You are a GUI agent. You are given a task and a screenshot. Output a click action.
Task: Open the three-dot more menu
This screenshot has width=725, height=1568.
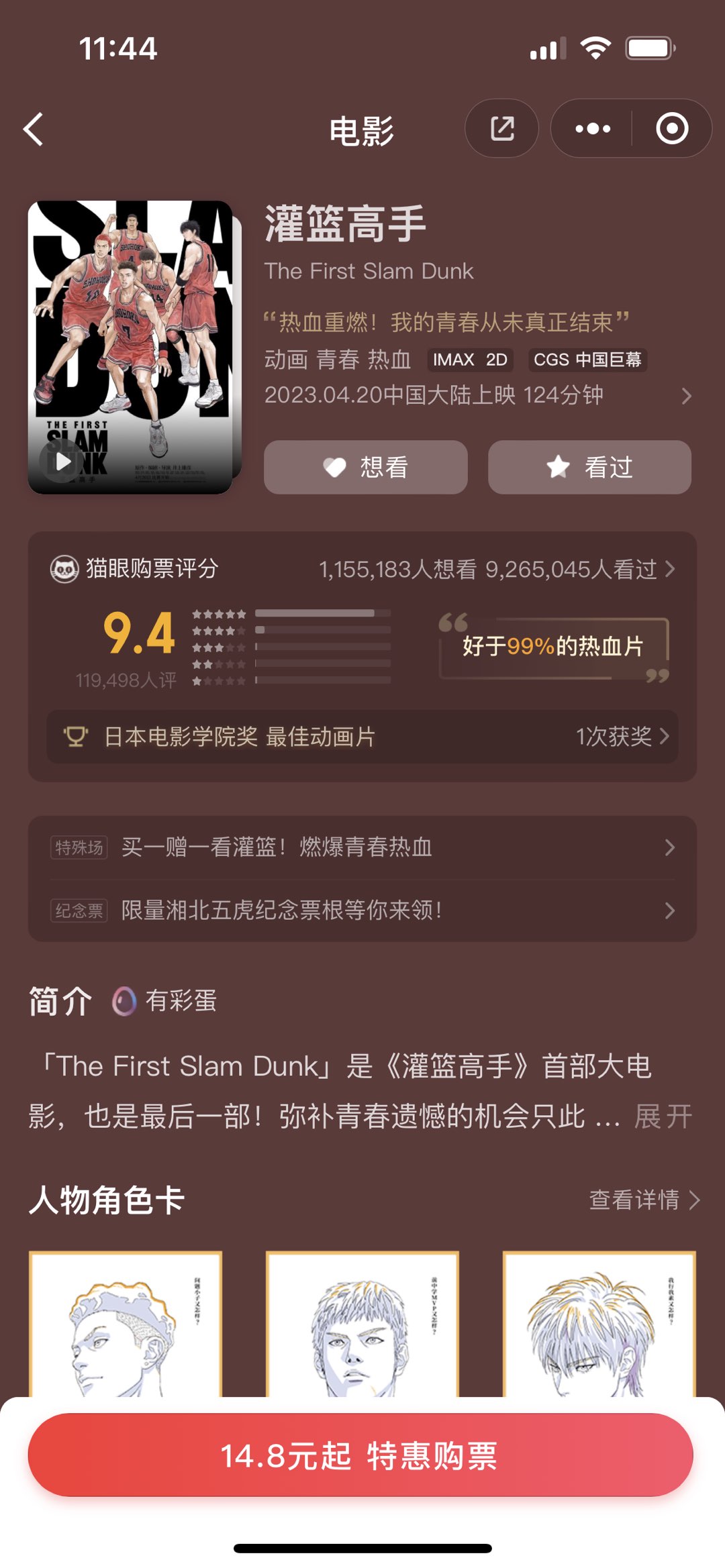[x=593, y=129]
